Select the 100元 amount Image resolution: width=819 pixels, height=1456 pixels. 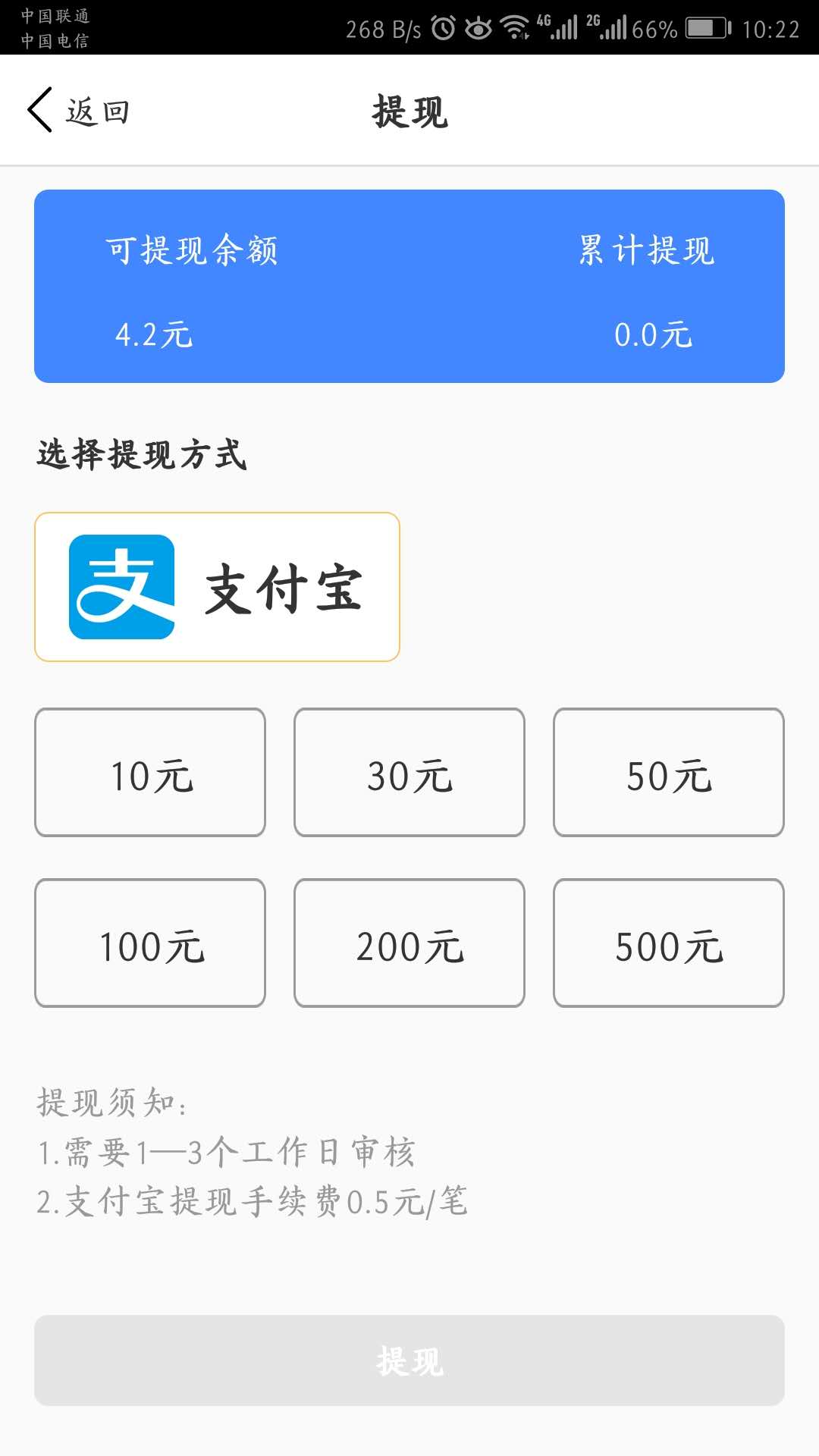click(150, 943)
